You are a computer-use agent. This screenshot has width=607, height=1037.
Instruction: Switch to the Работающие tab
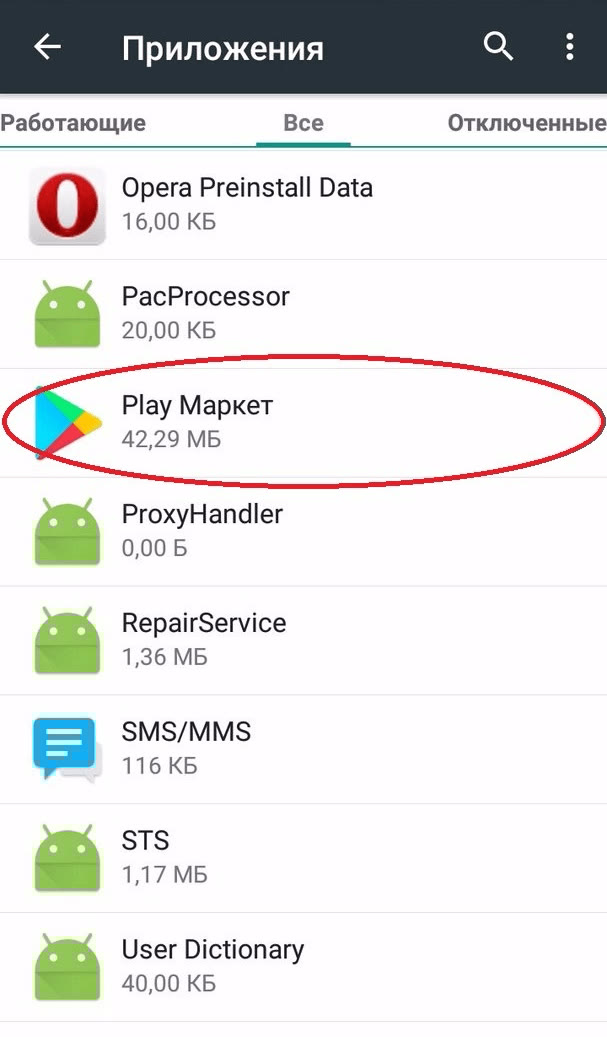coord(73,123)
